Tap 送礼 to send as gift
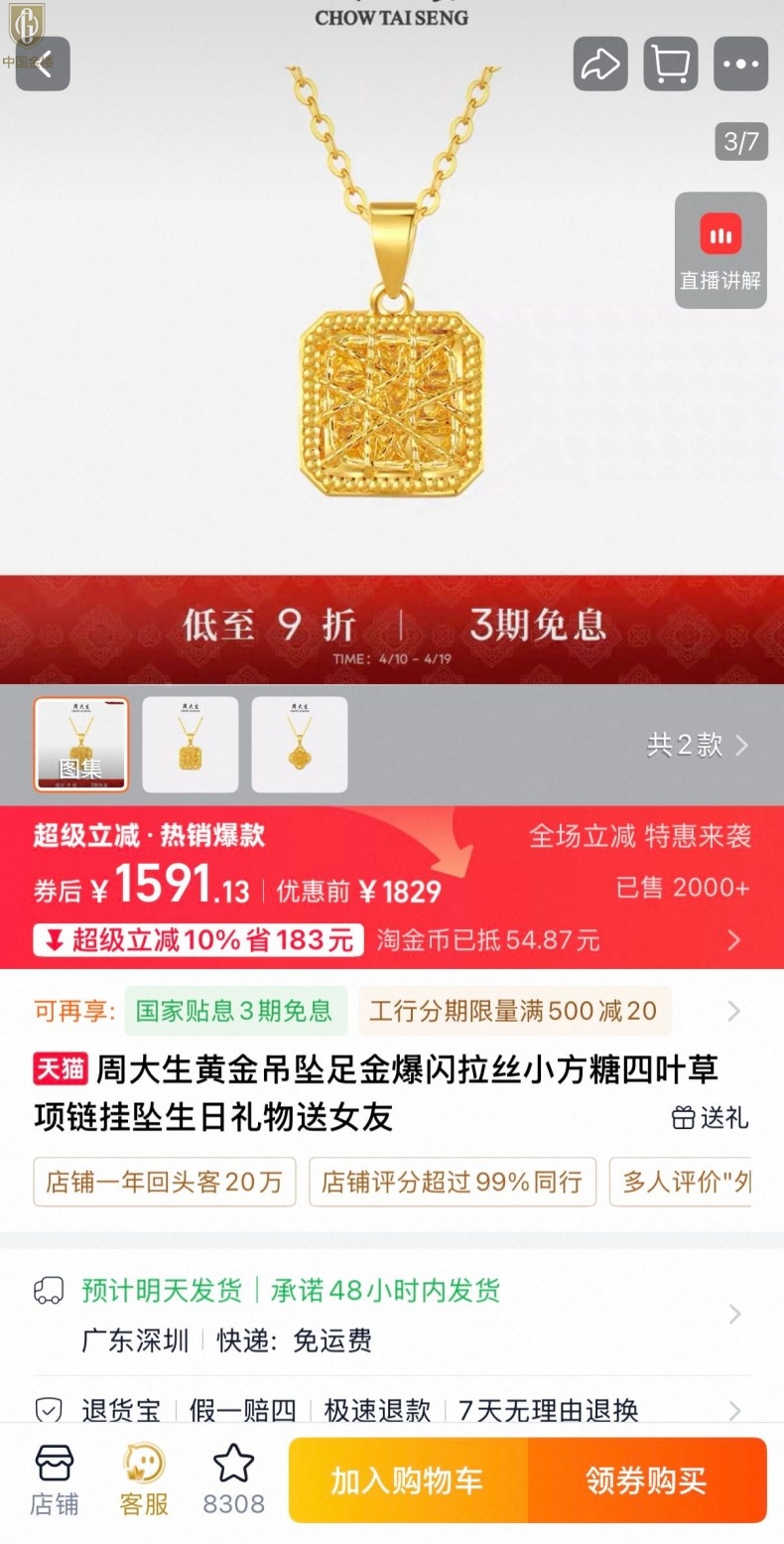Image resolution: width=784 pixels, height=1544 pixels. (711, 1117)
